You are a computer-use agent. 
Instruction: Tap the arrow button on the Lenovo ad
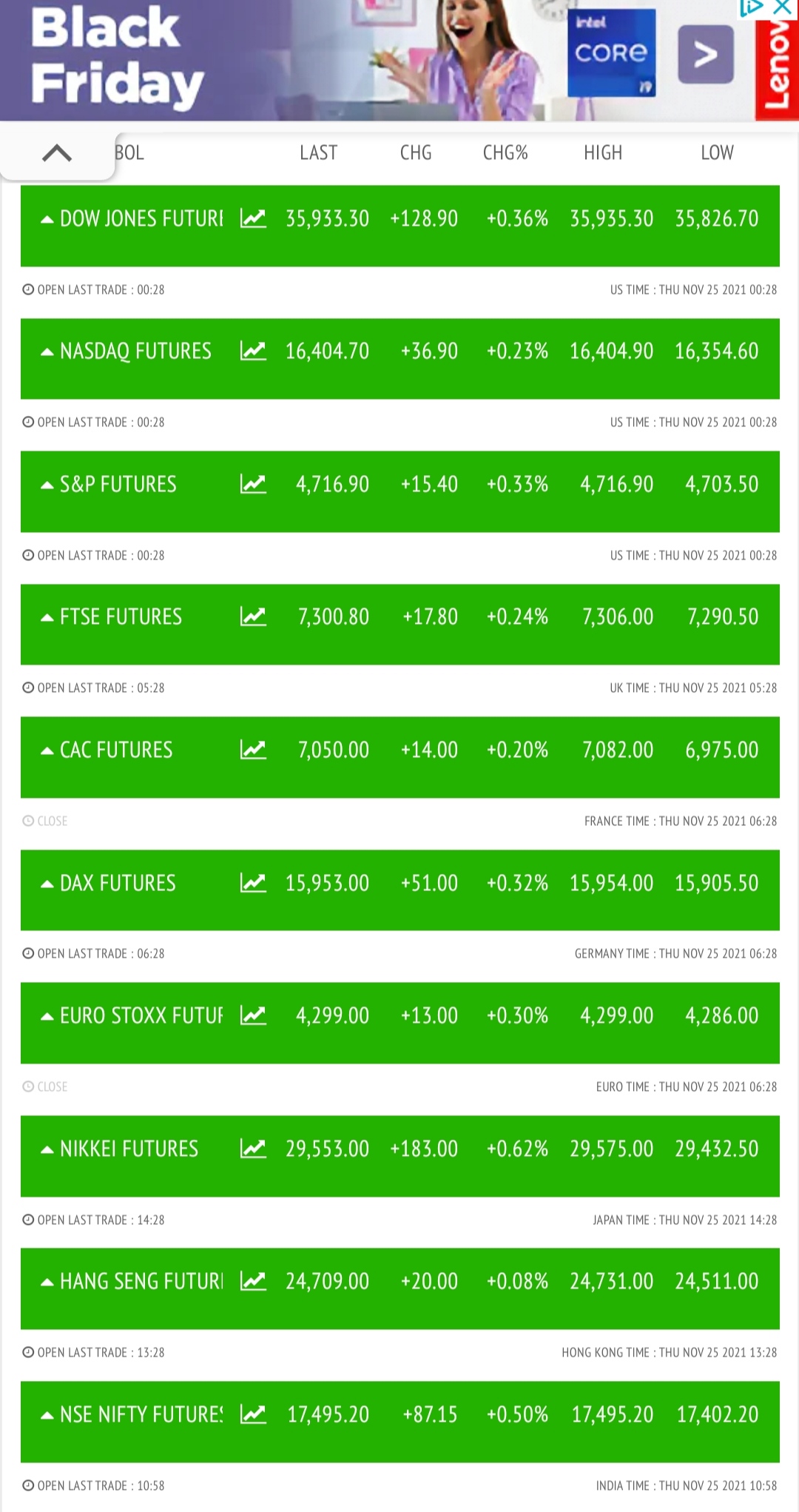click(x=706, y=54)
